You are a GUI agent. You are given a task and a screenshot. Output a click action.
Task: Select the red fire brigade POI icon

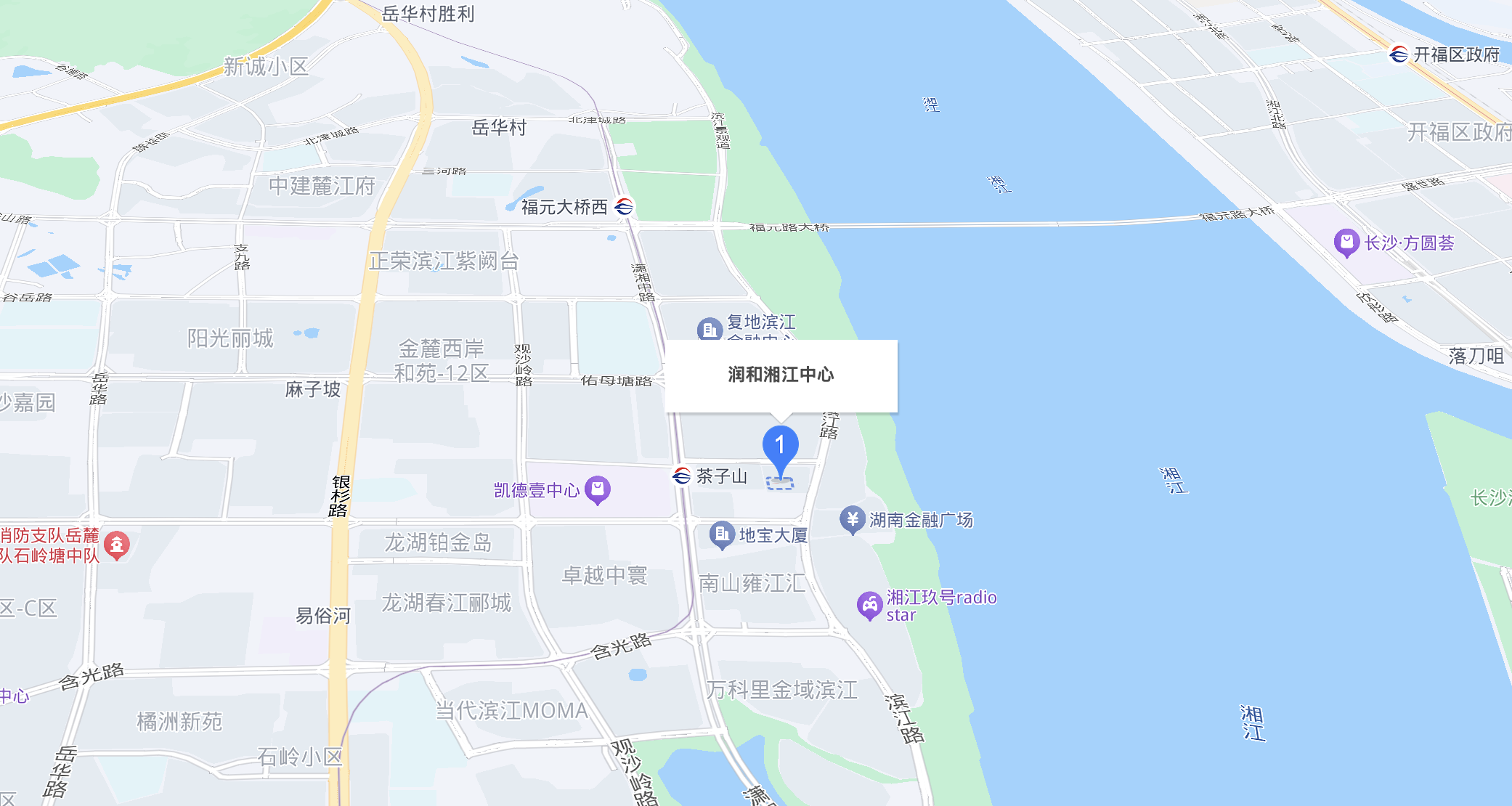117,545
